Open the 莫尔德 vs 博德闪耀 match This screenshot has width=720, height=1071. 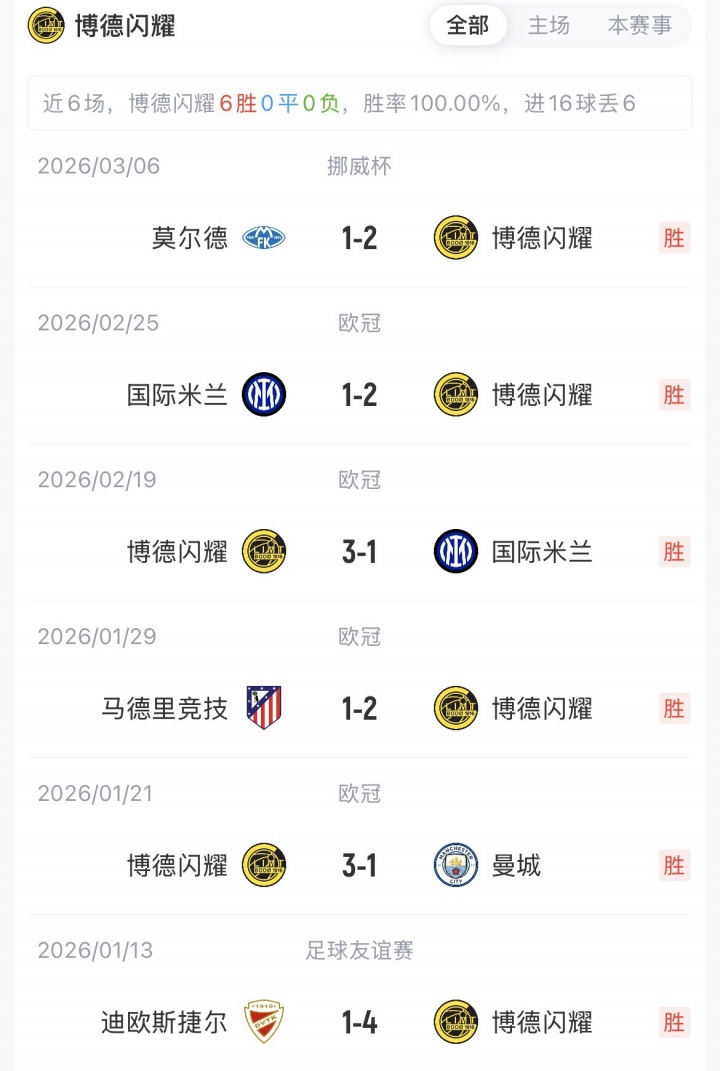coord(359,238)
